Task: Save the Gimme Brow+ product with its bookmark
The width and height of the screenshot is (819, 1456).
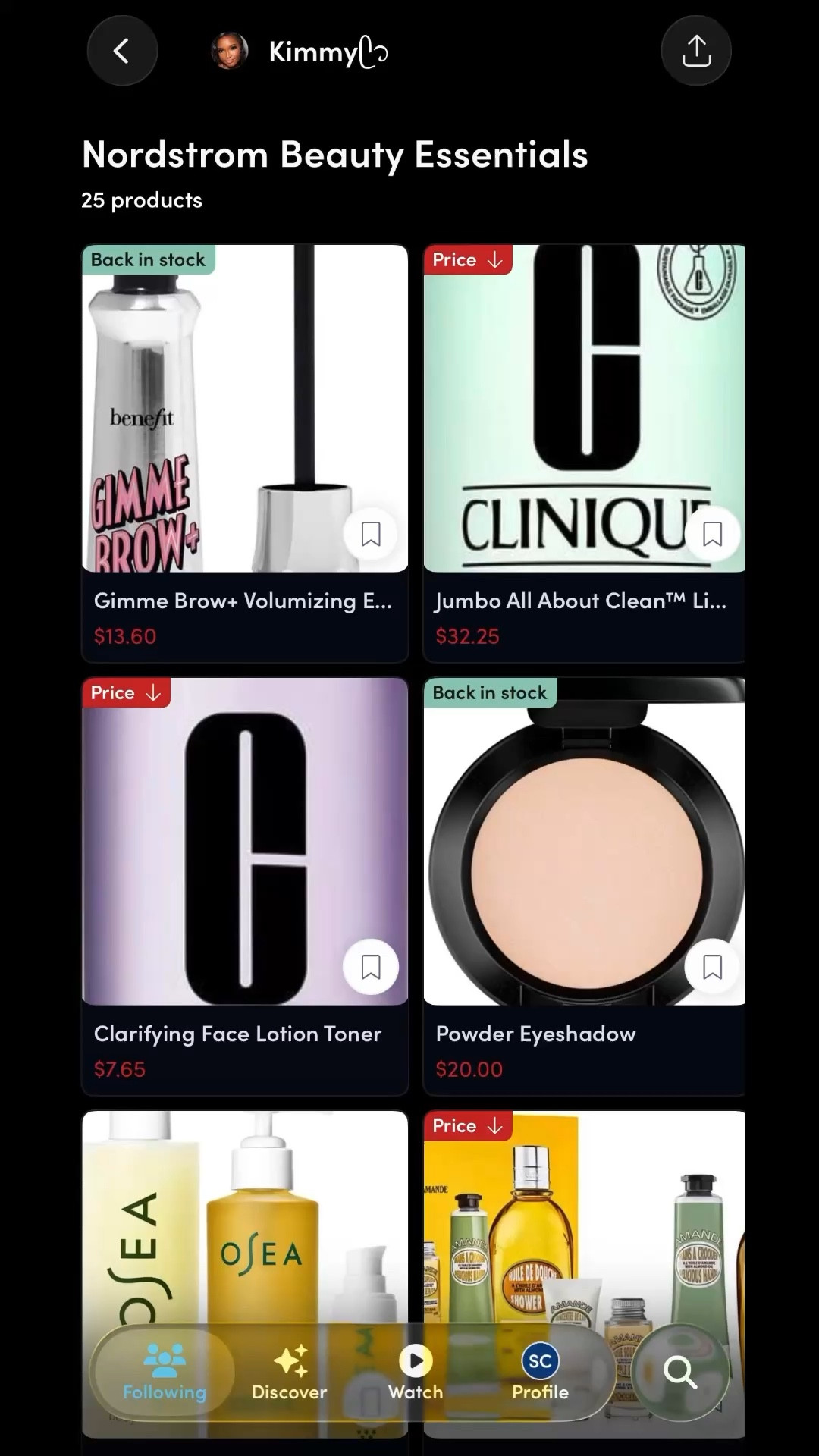Action: tap(370, 535)
